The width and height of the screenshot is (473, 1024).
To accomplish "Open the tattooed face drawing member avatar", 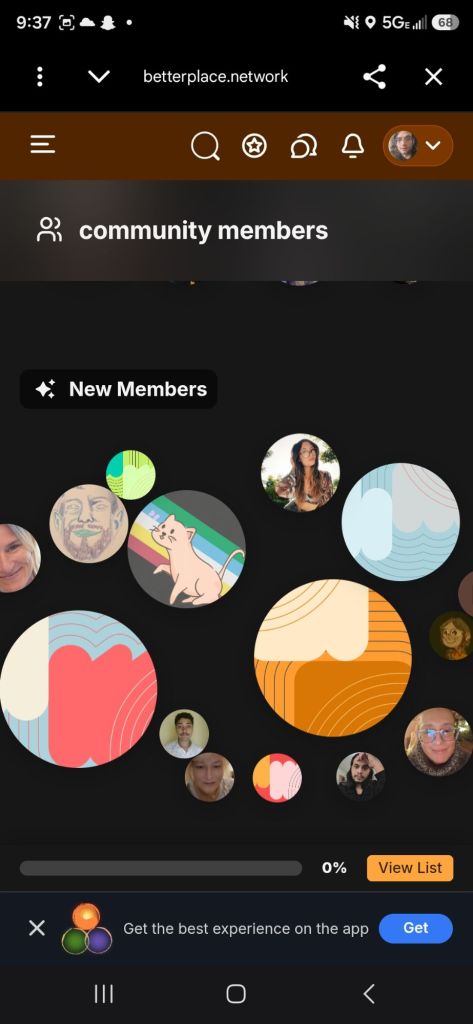I will click(x=89, y=523).
